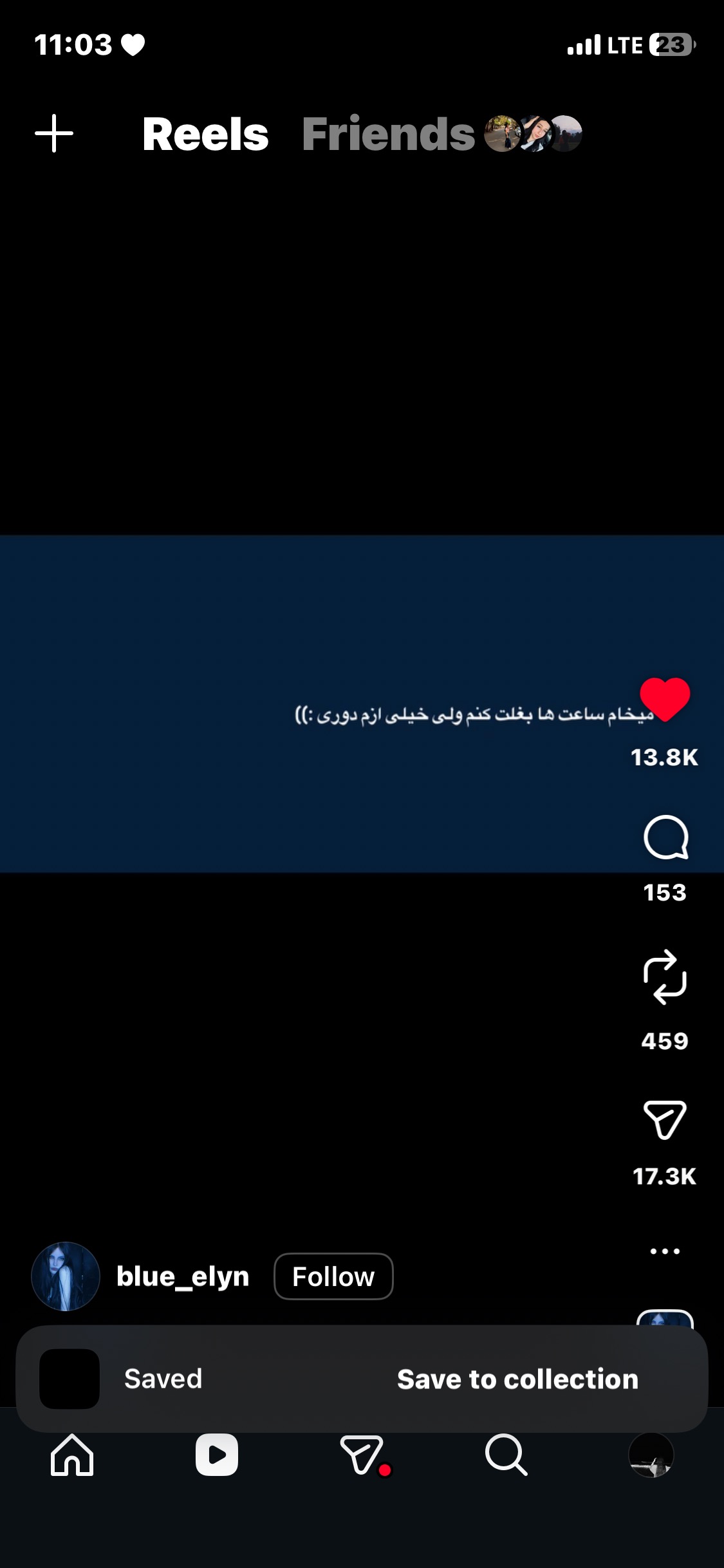Share the reel via send icon

coord(665,1119)
